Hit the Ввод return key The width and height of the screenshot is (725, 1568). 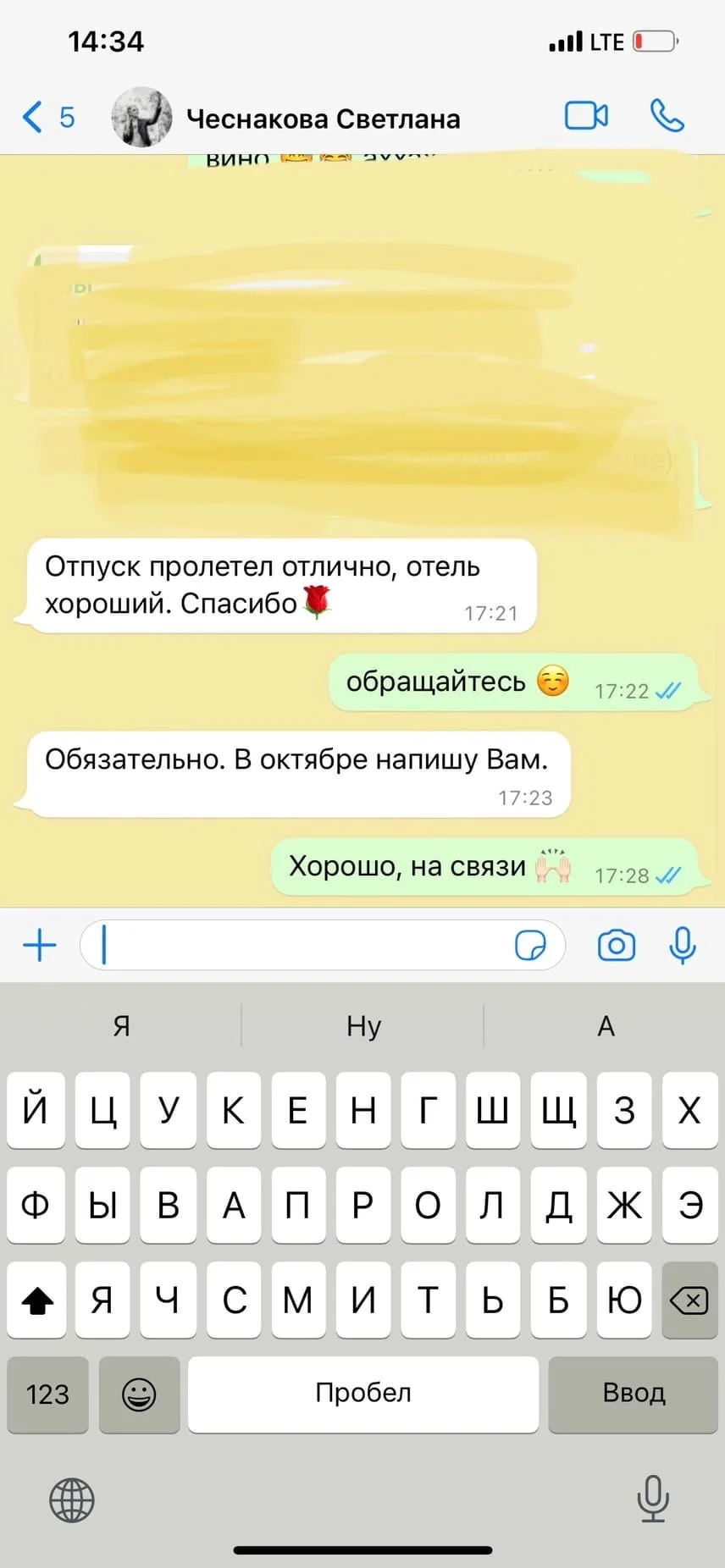pyautogui.click(x=633, y=1394)
